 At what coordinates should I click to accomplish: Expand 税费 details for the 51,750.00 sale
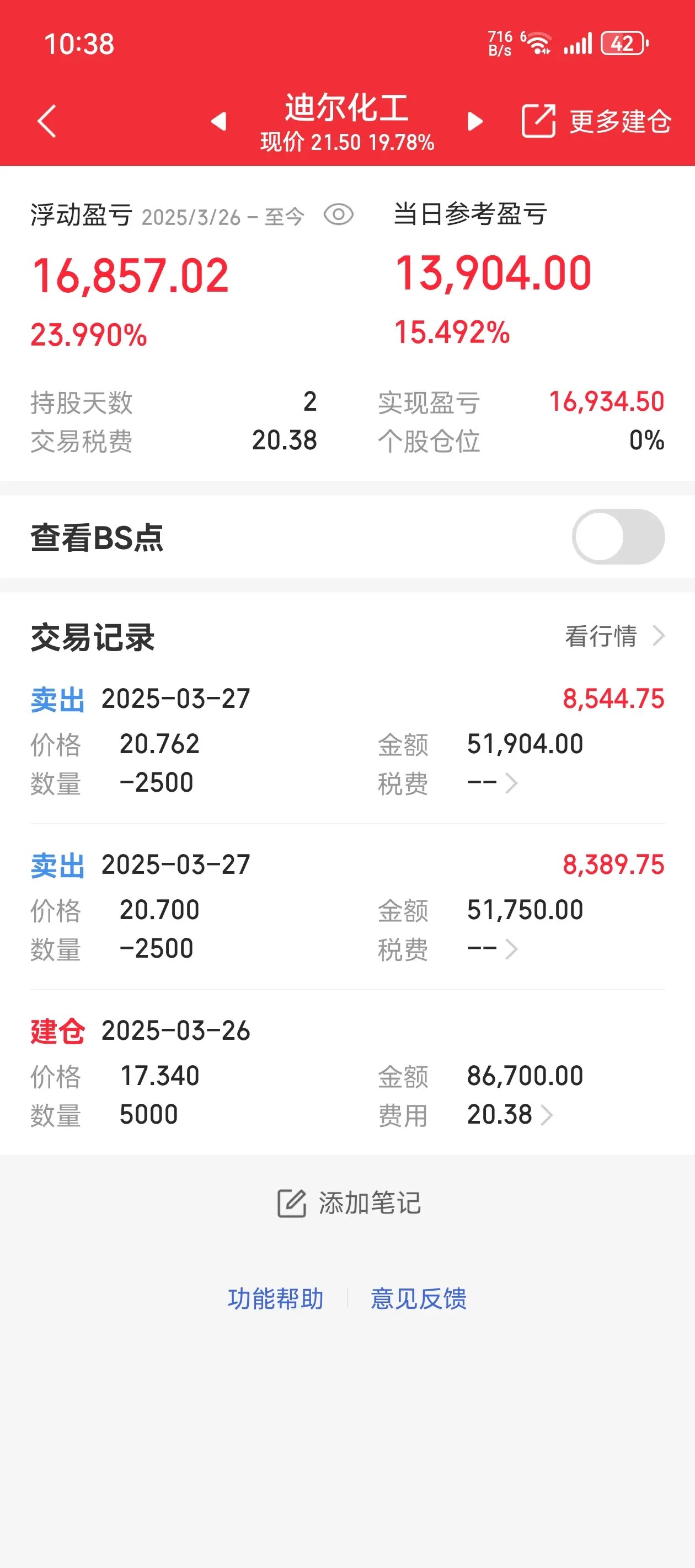tap(493, 949)
